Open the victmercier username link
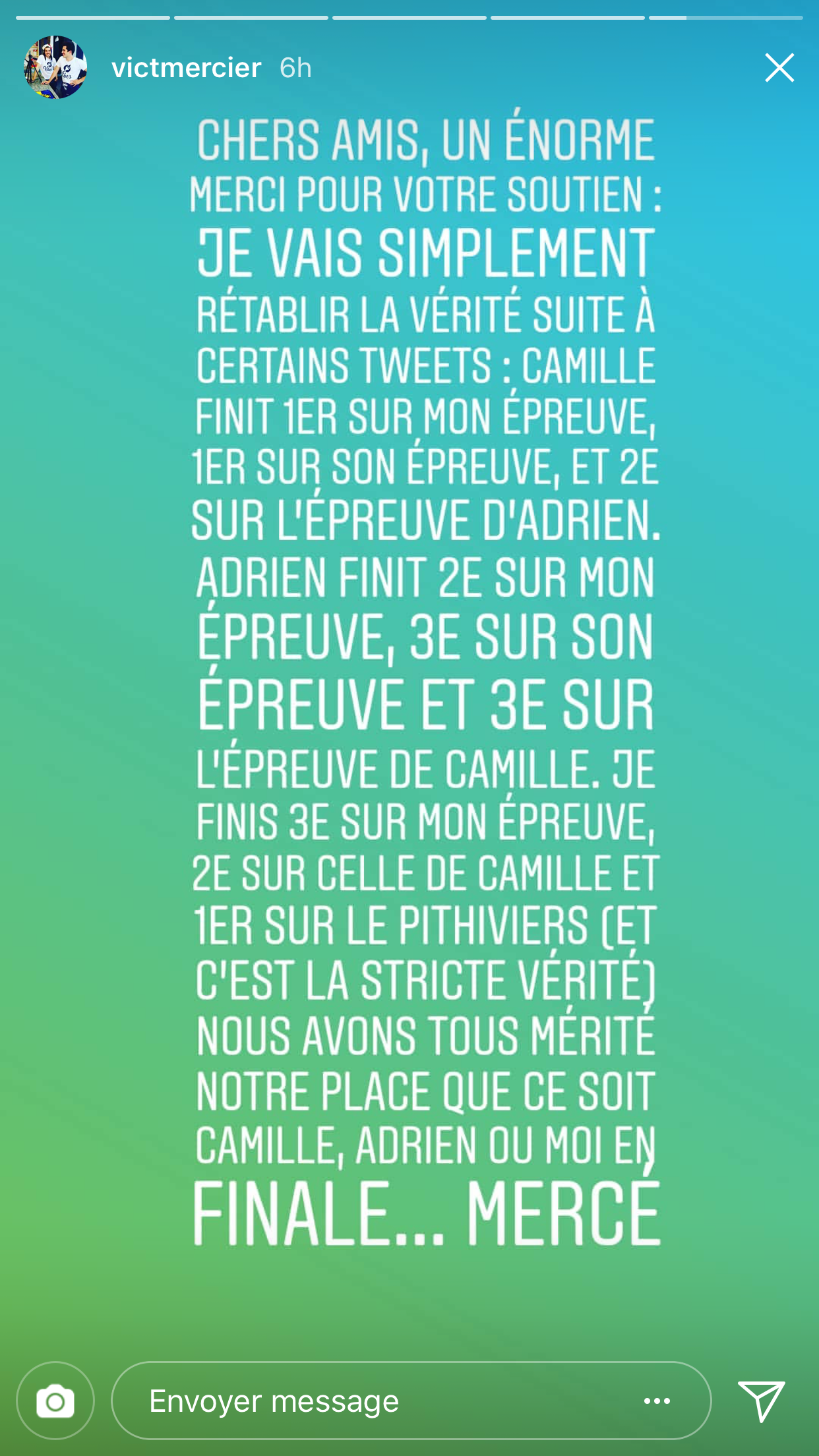 [x=187, y=68]
